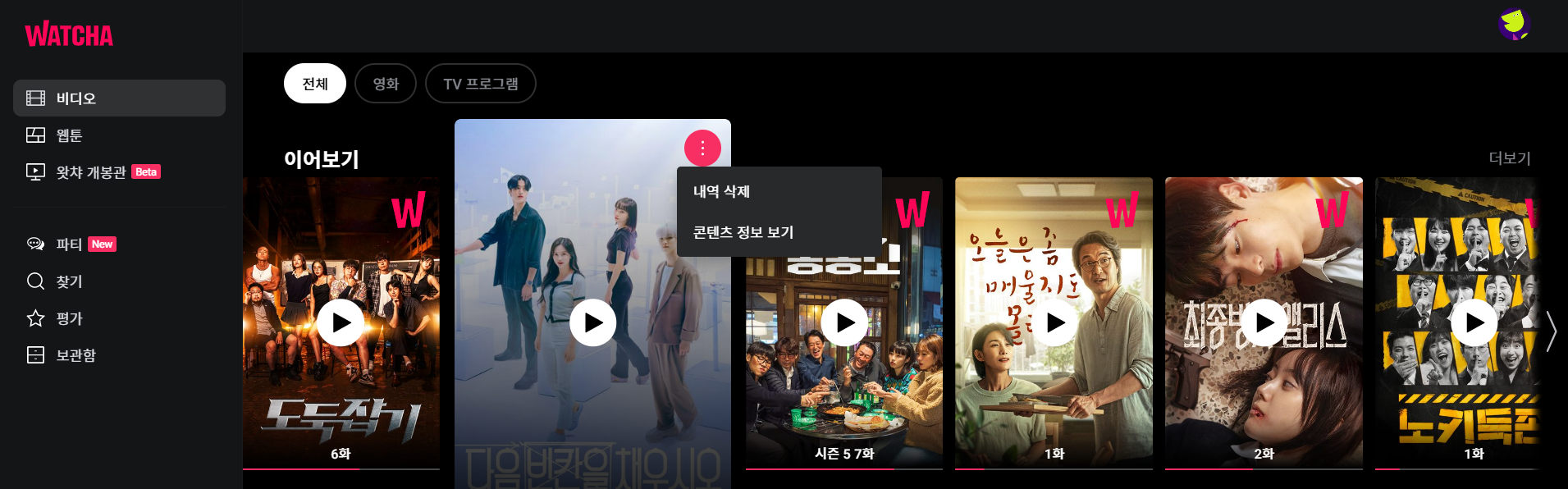Play 최종병기 앨리스 episode 2

coord(1264,323)
